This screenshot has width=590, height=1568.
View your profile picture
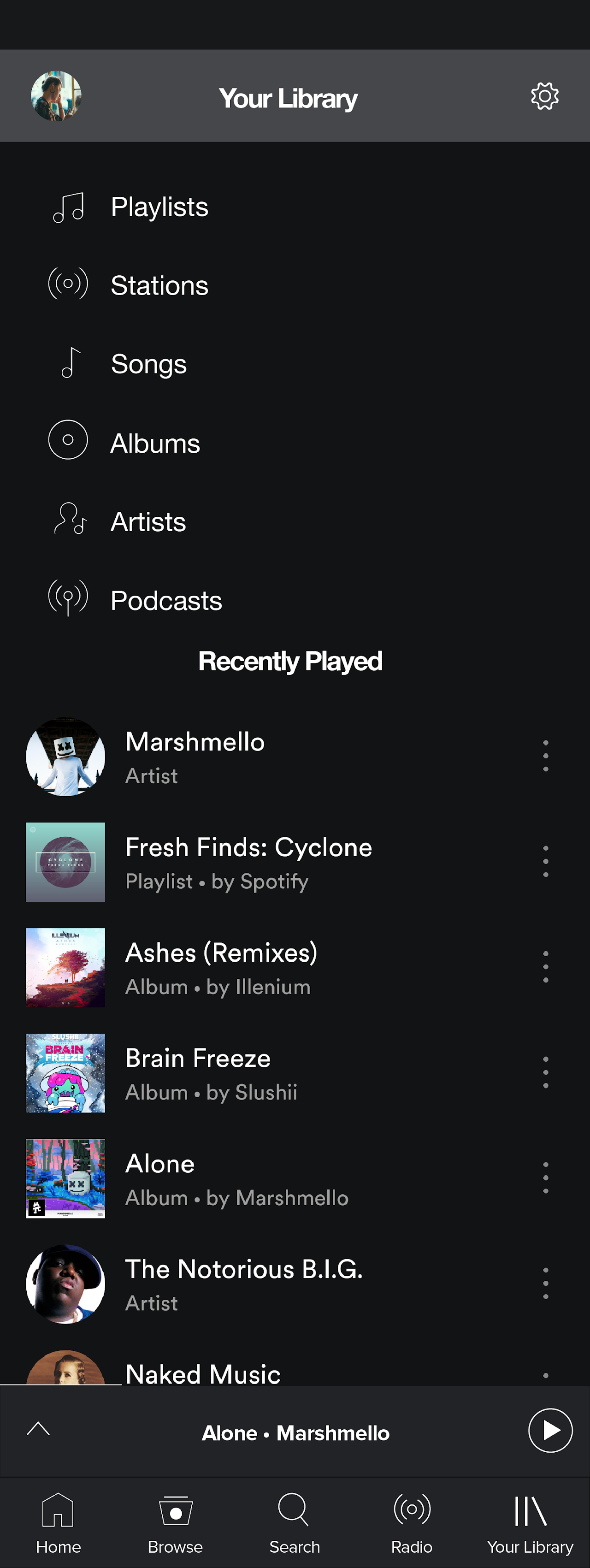tap(56, 96)
